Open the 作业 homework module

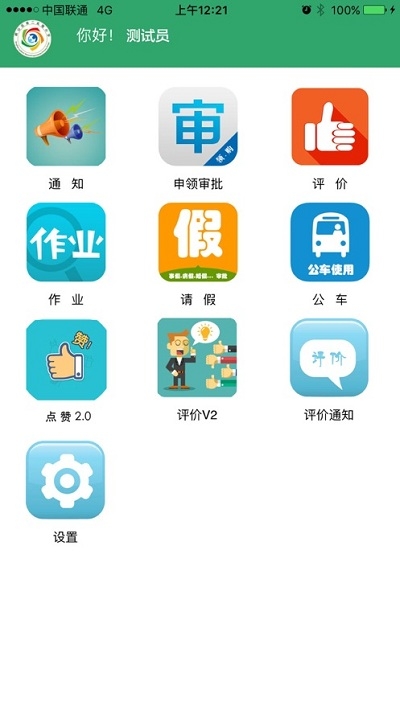coord(66,242)
